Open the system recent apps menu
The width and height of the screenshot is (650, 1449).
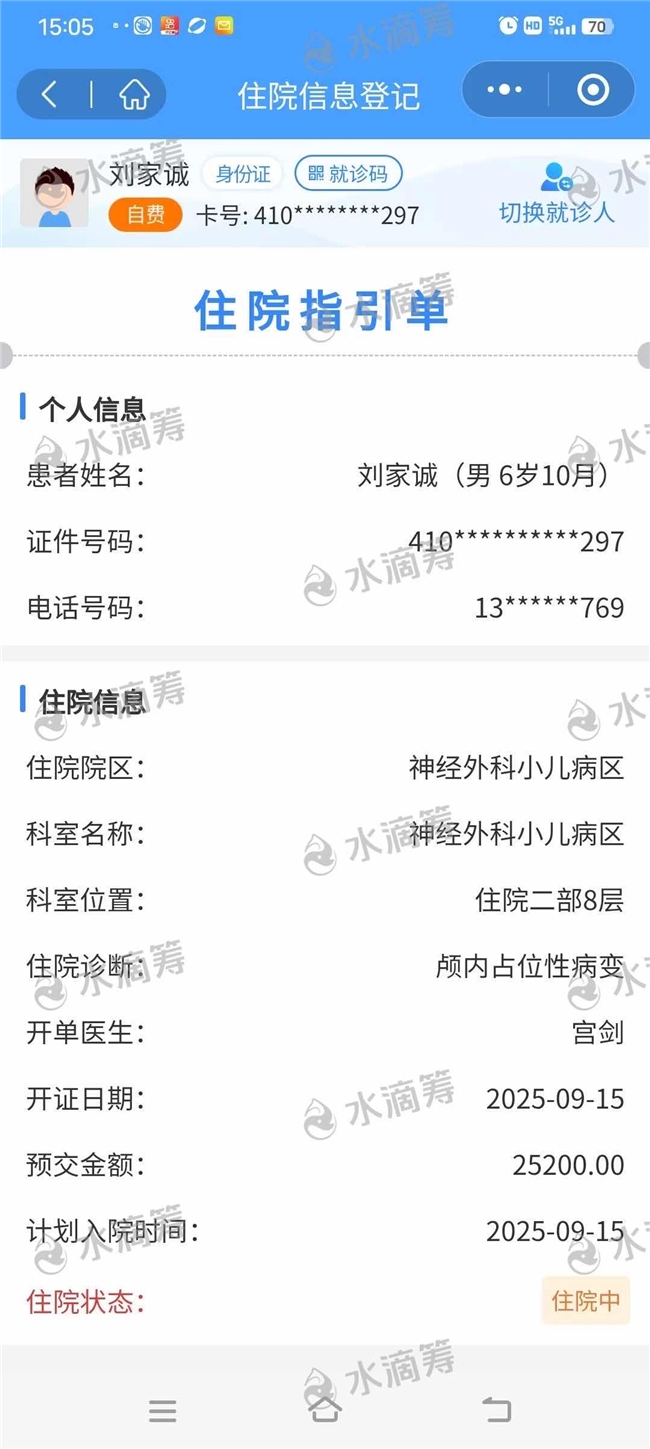[x=162, y=1410]
